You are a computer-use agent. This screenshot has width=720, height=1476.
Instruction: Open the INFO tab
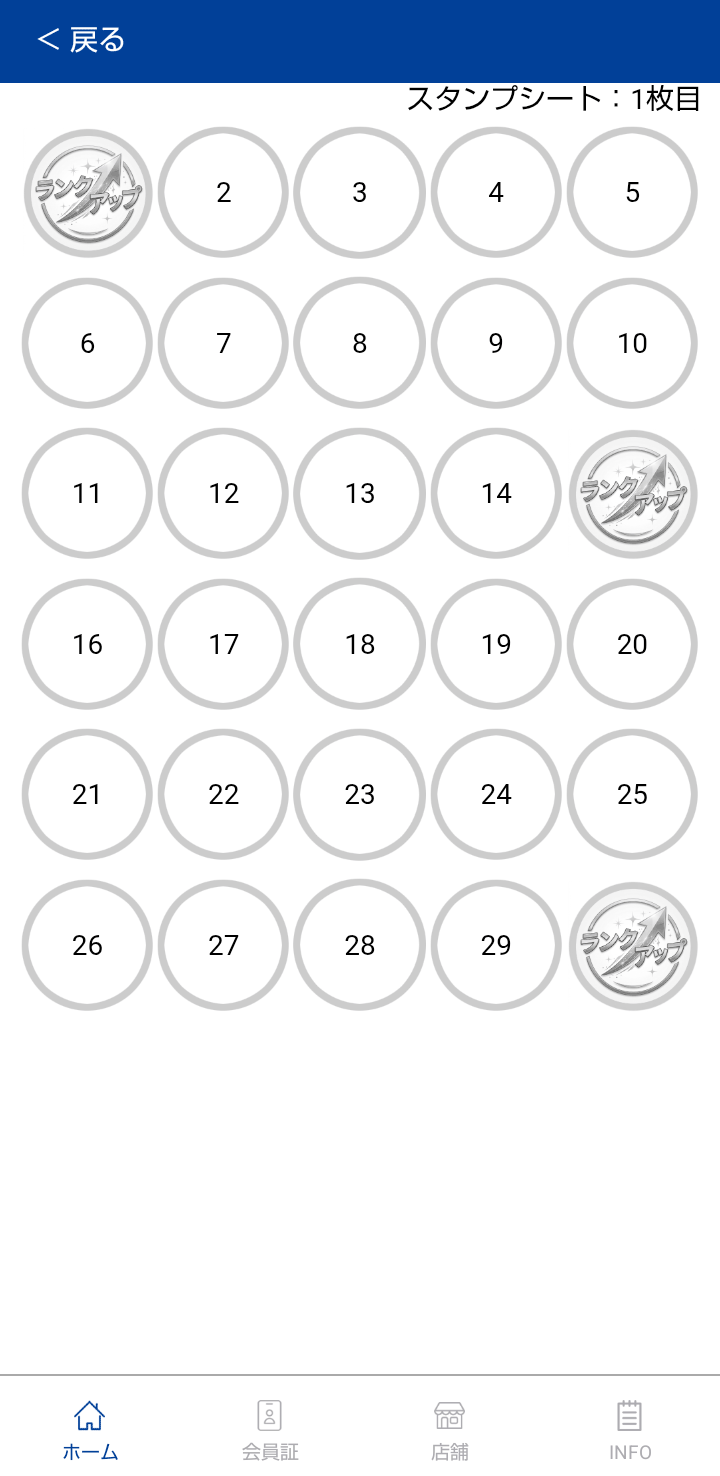coord(630,1428)
